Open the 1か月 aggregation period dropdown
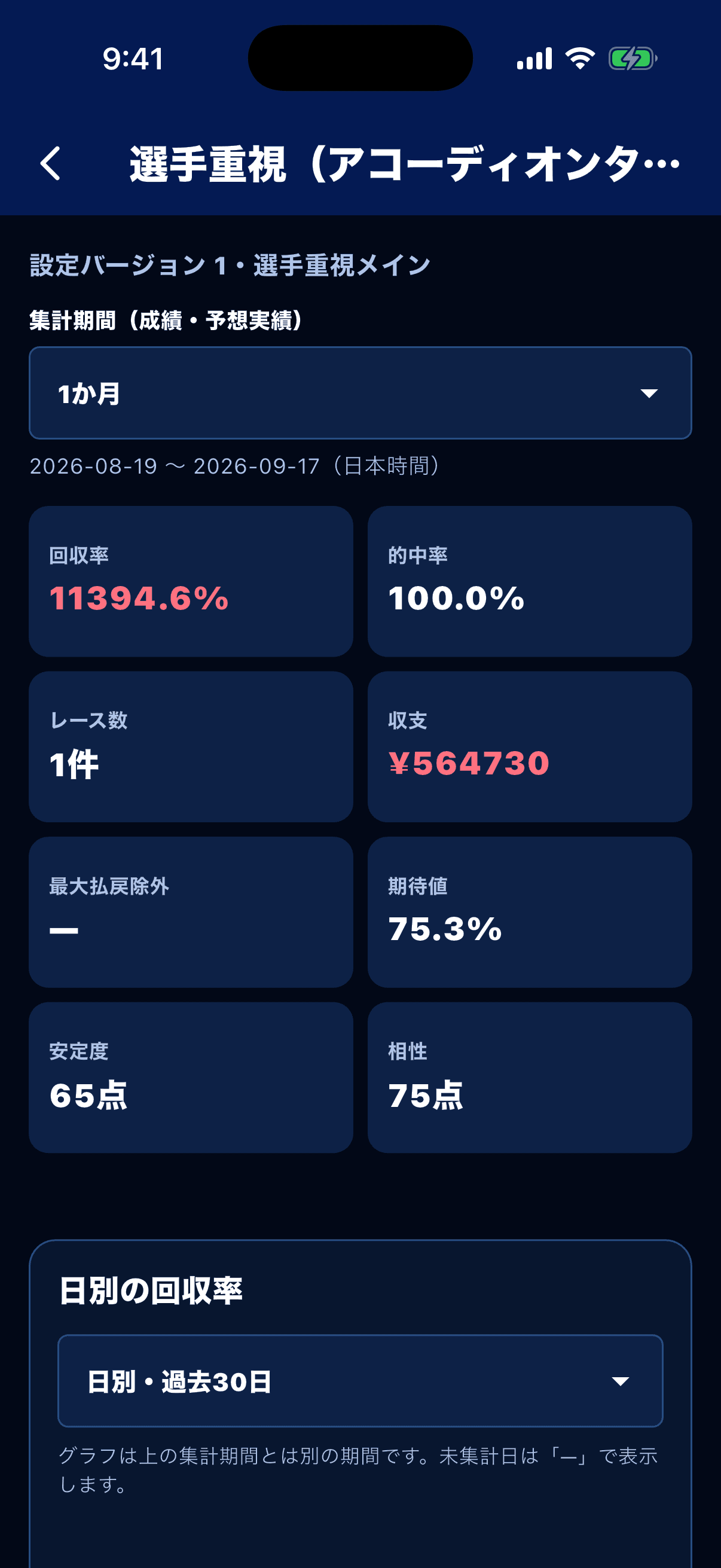Screen dimensions: 721x1568 click(360, 393)
